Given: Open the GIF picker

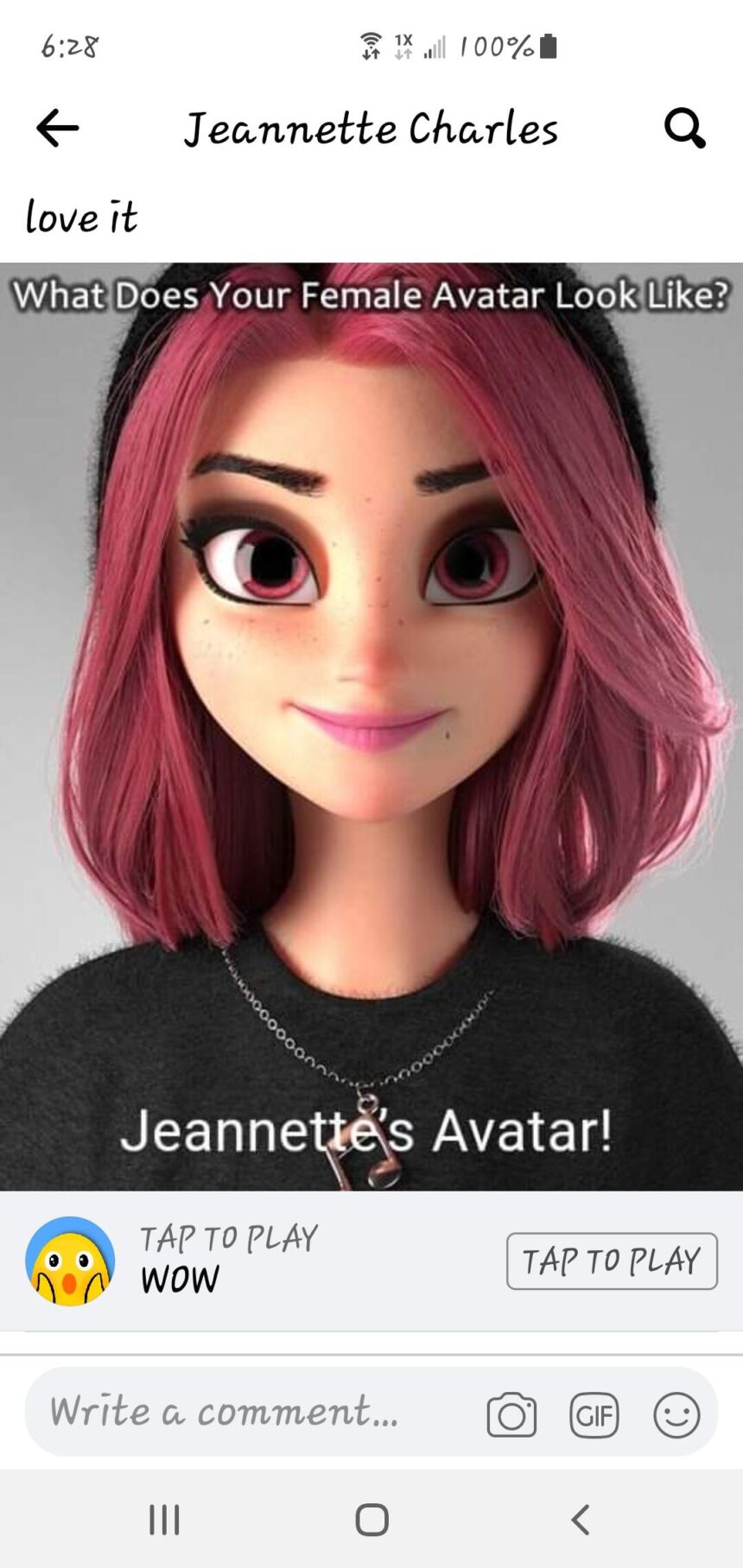Looking at the screenshot, I should 594,1414.
